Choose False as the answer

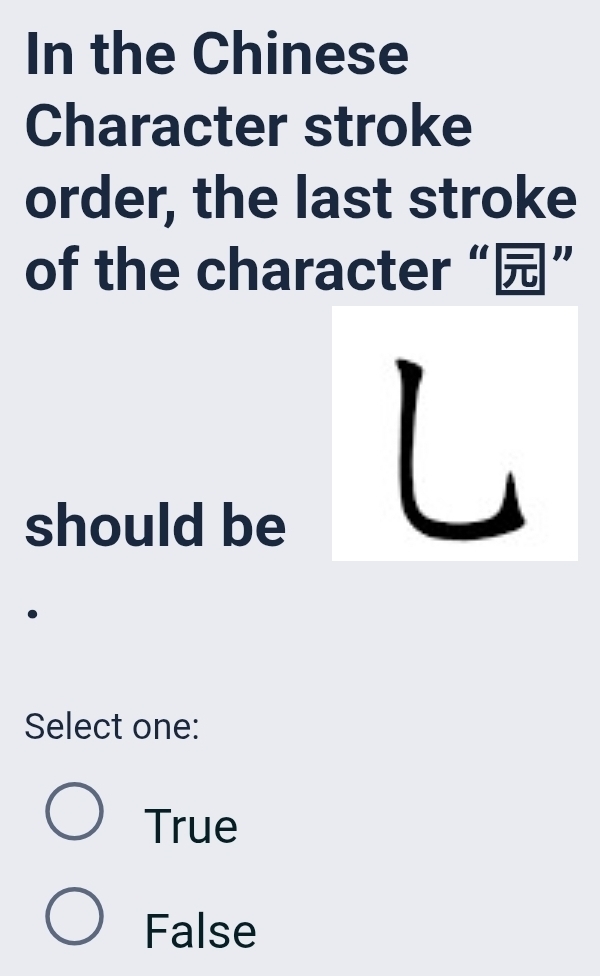click(x=74, y=919)
